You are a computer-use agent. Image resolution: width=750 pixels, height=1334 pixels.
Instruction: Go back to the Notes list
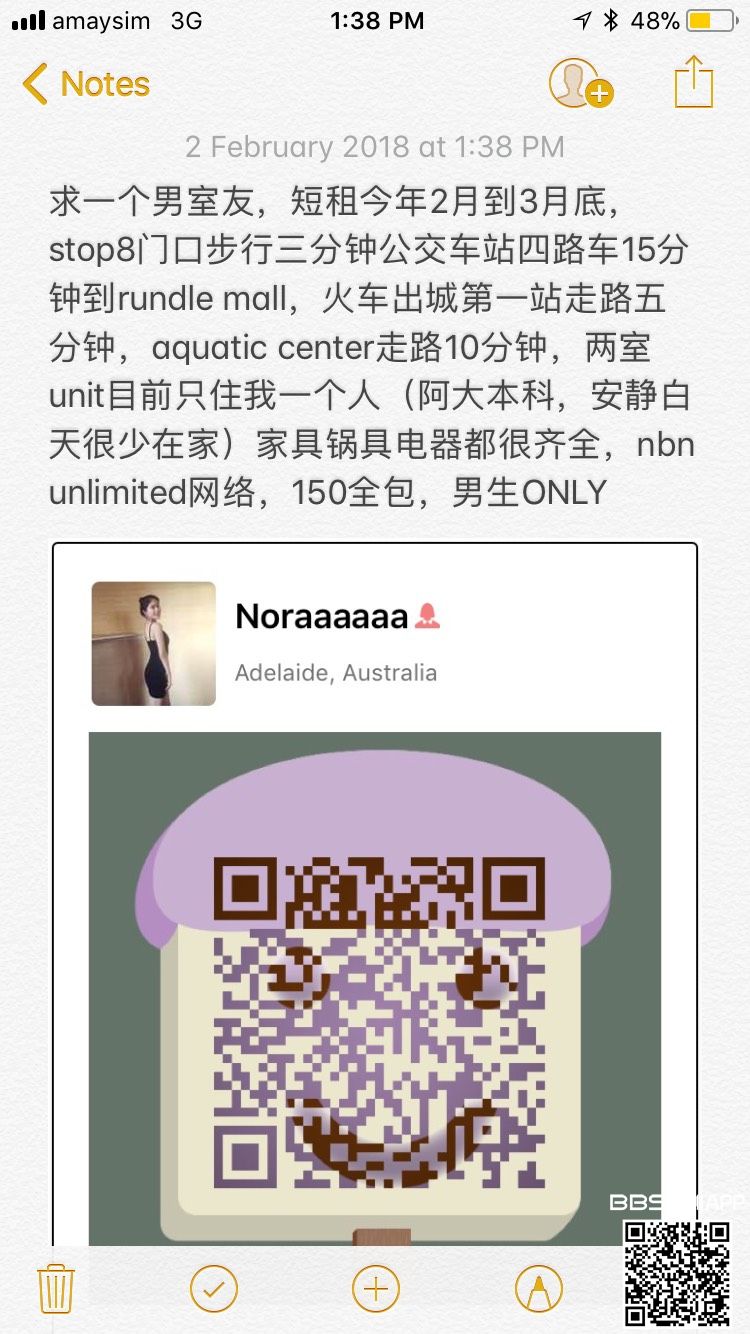[86, 84]
